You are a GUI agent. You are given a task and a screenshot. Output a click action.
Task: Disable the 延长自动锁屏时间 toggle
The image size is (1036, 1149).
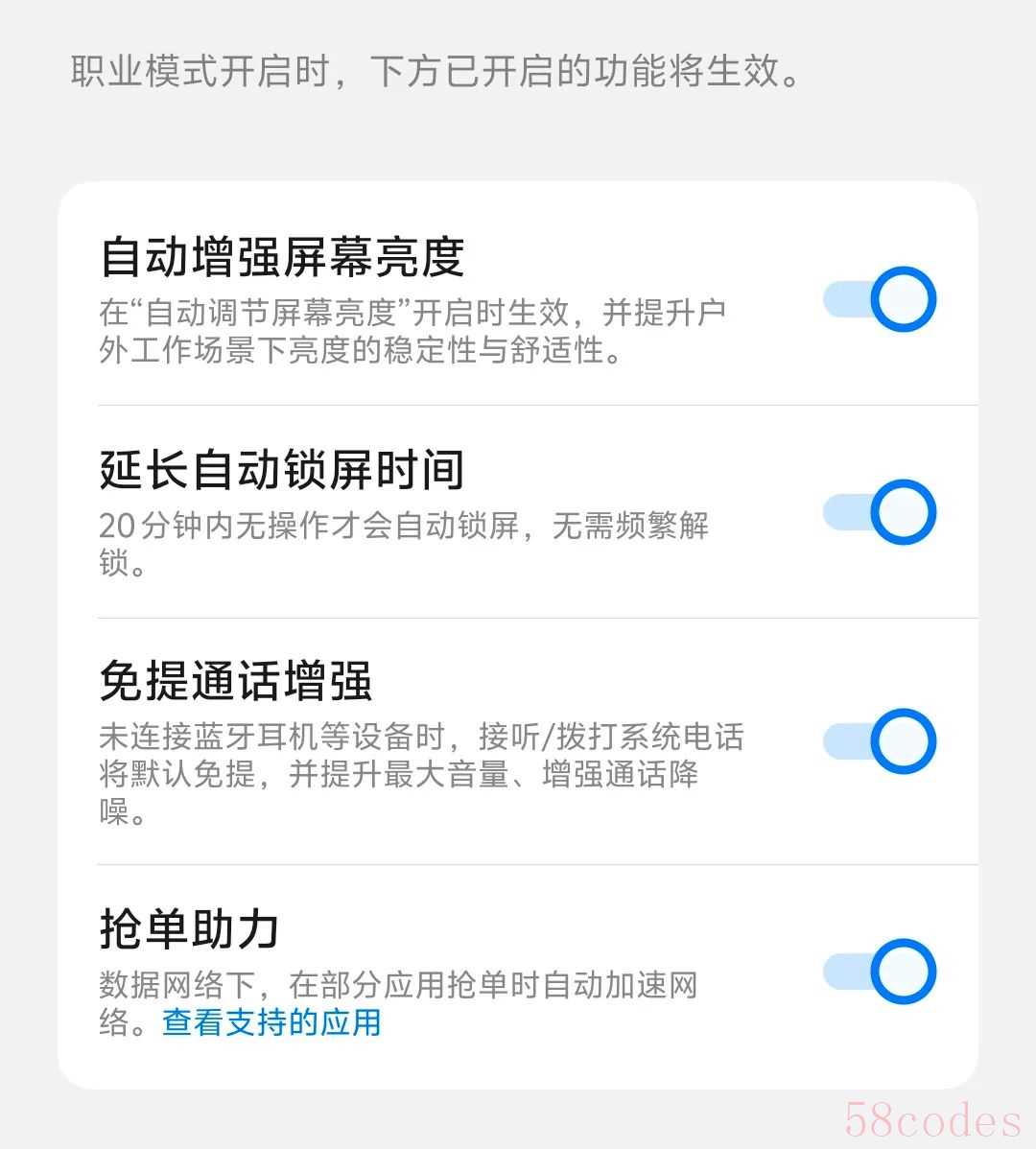click(879, 512)
